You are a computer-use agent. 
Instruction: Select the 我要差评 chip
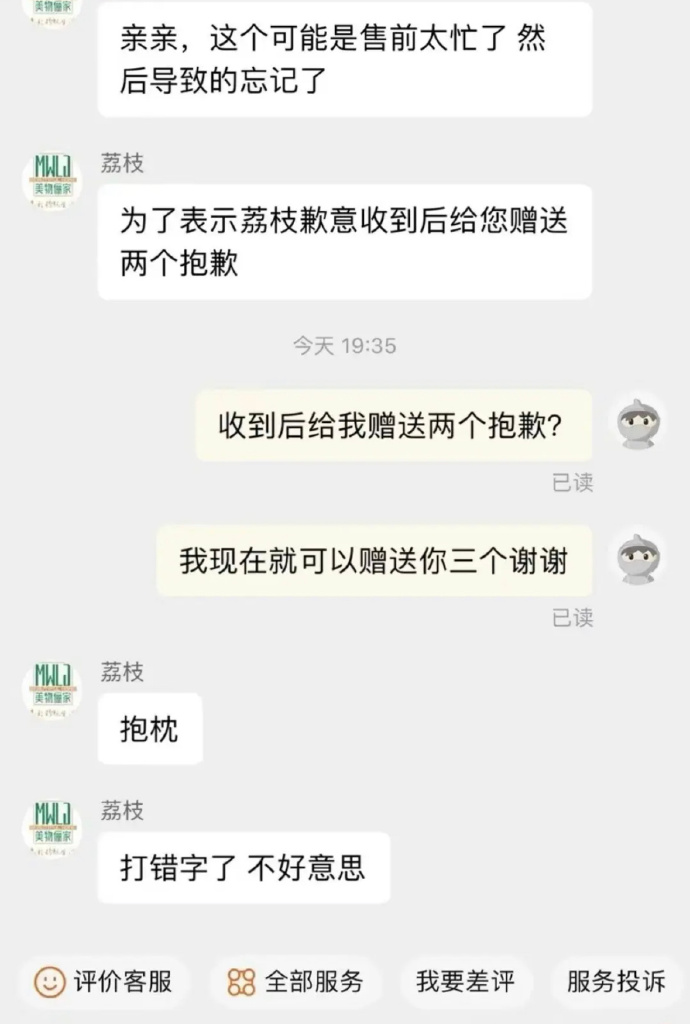click(466, 982)
